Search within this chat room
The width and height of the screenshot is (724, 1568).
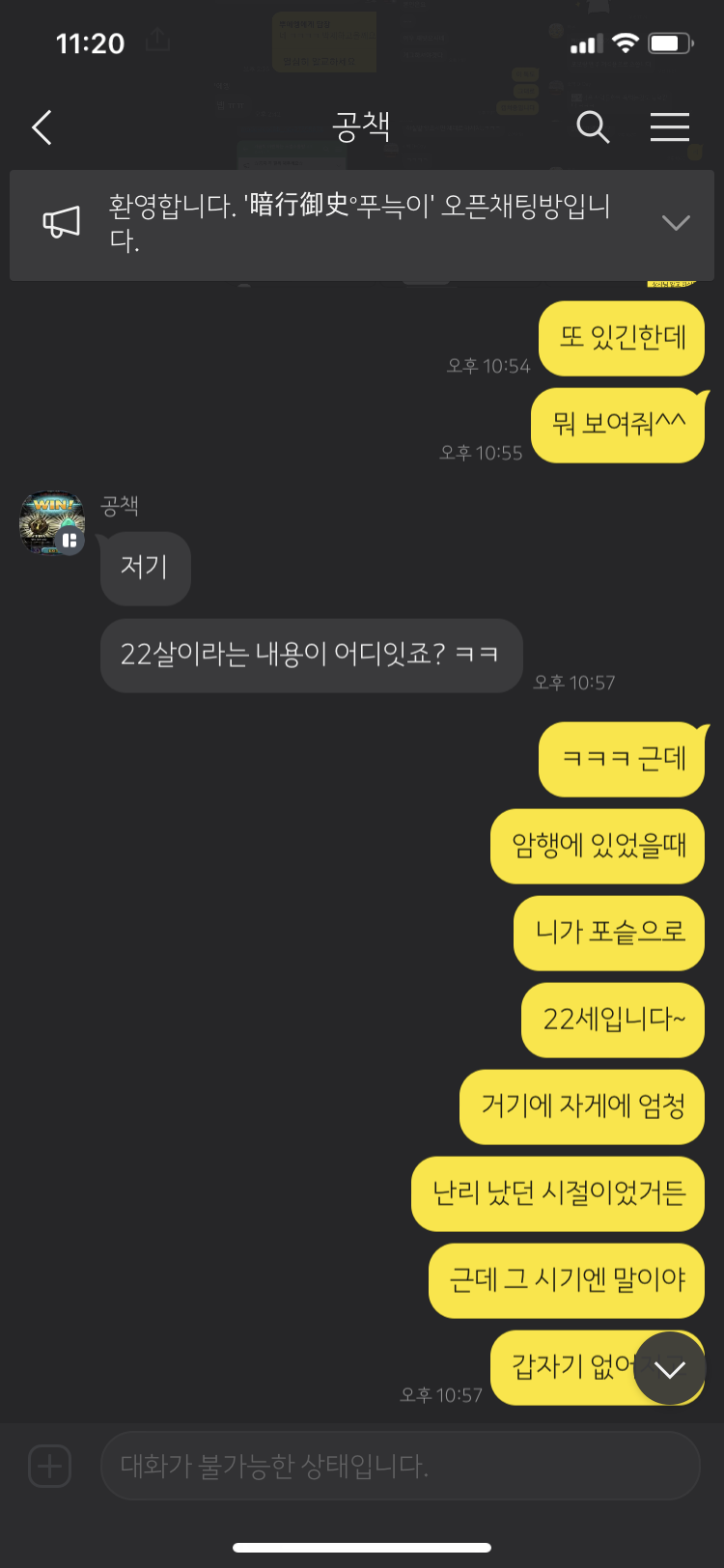coord(593,126)
